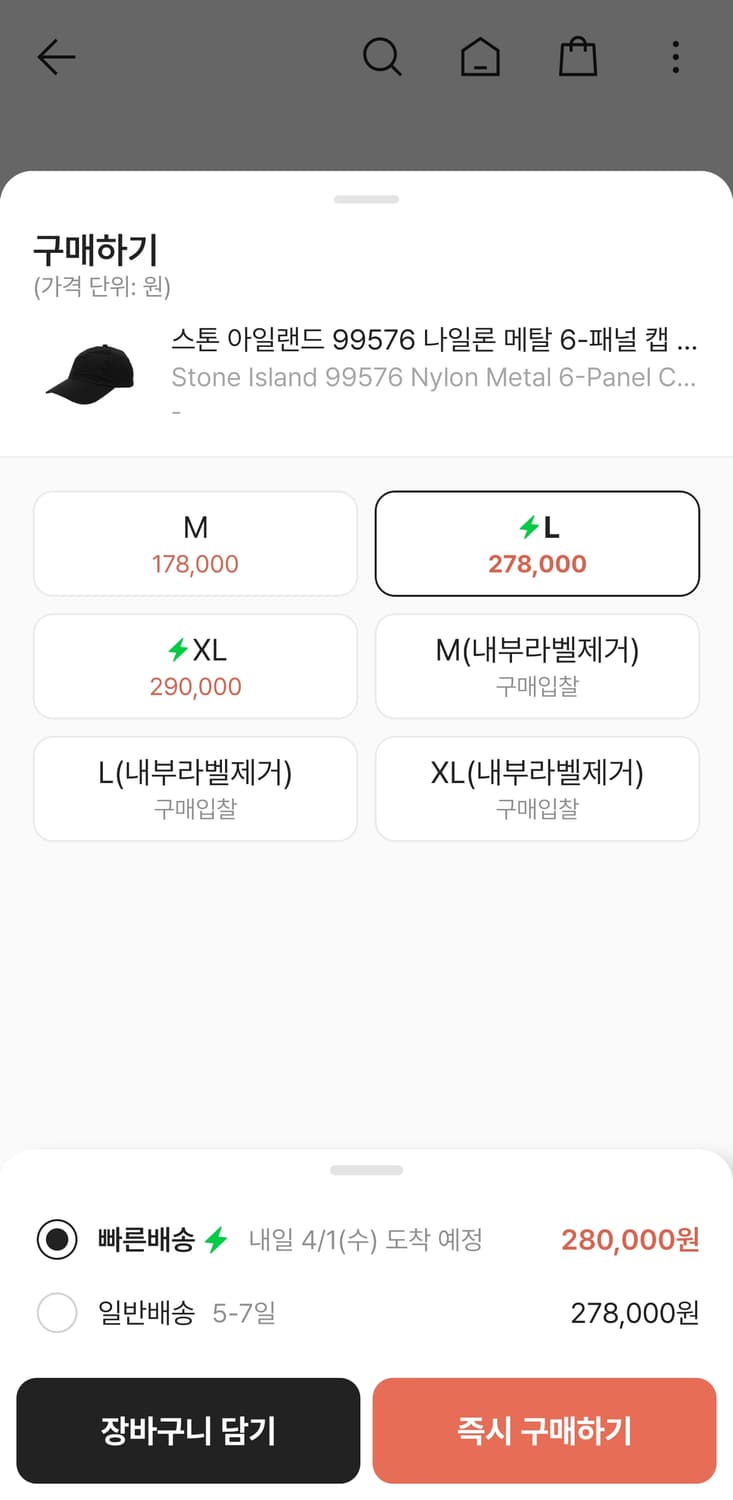The width and height of the screenshot is (733, 1500).
Task: Go to home via the house icon
Action: click(480, 57)
